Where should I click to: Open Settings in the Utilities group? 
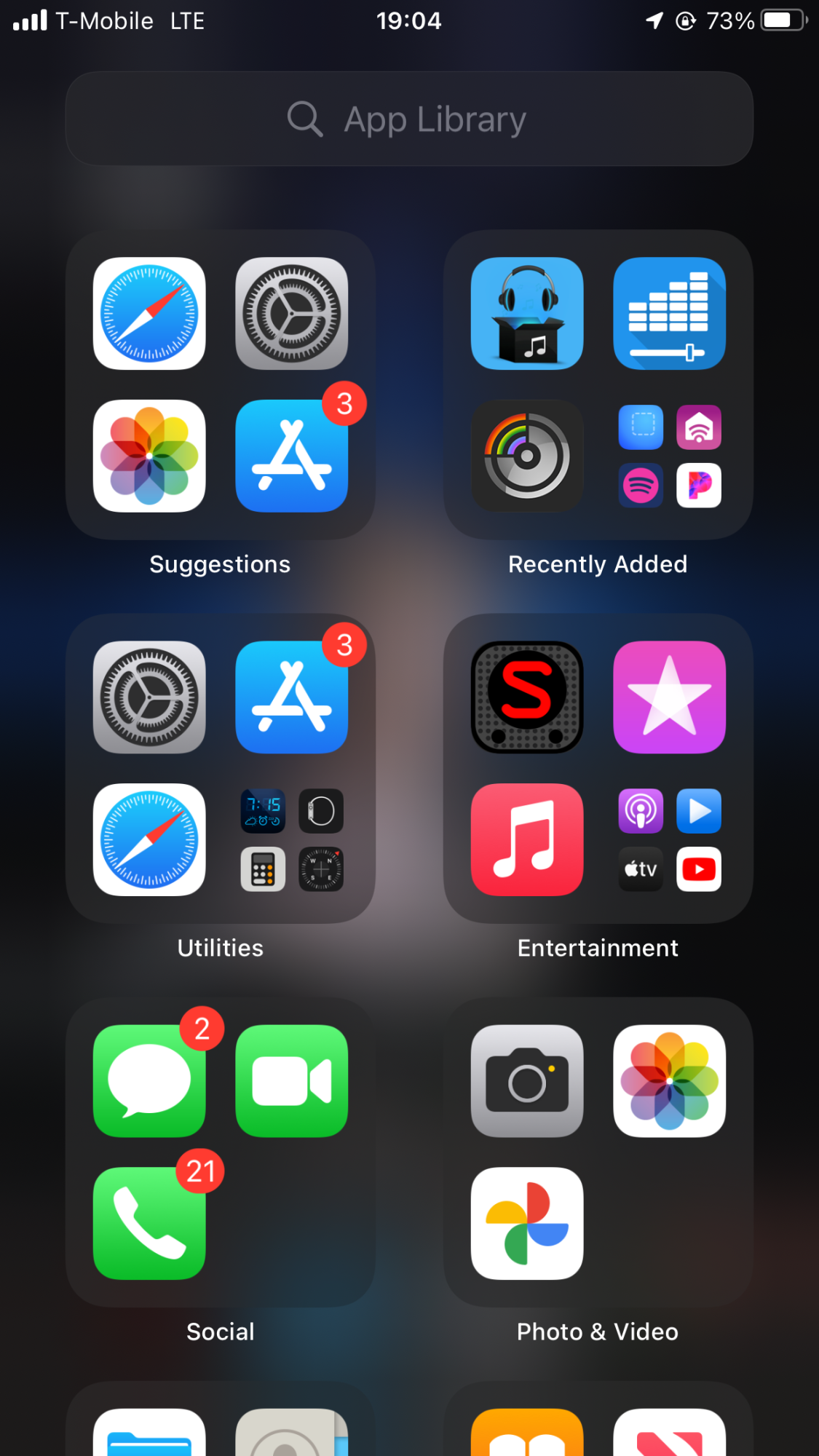pyautogui.click(x=149, y=697)
